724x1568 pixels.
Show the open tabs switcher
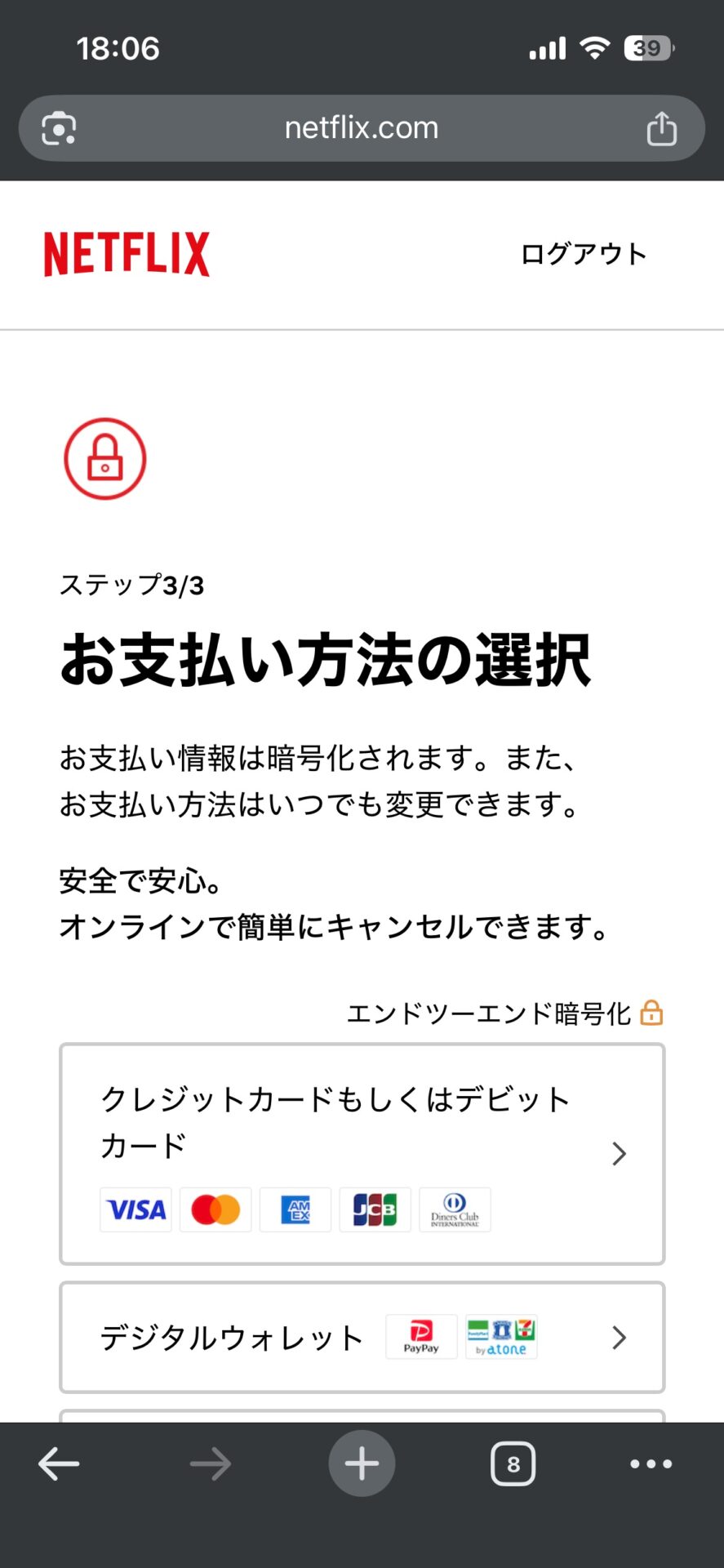pos(513,1463)
